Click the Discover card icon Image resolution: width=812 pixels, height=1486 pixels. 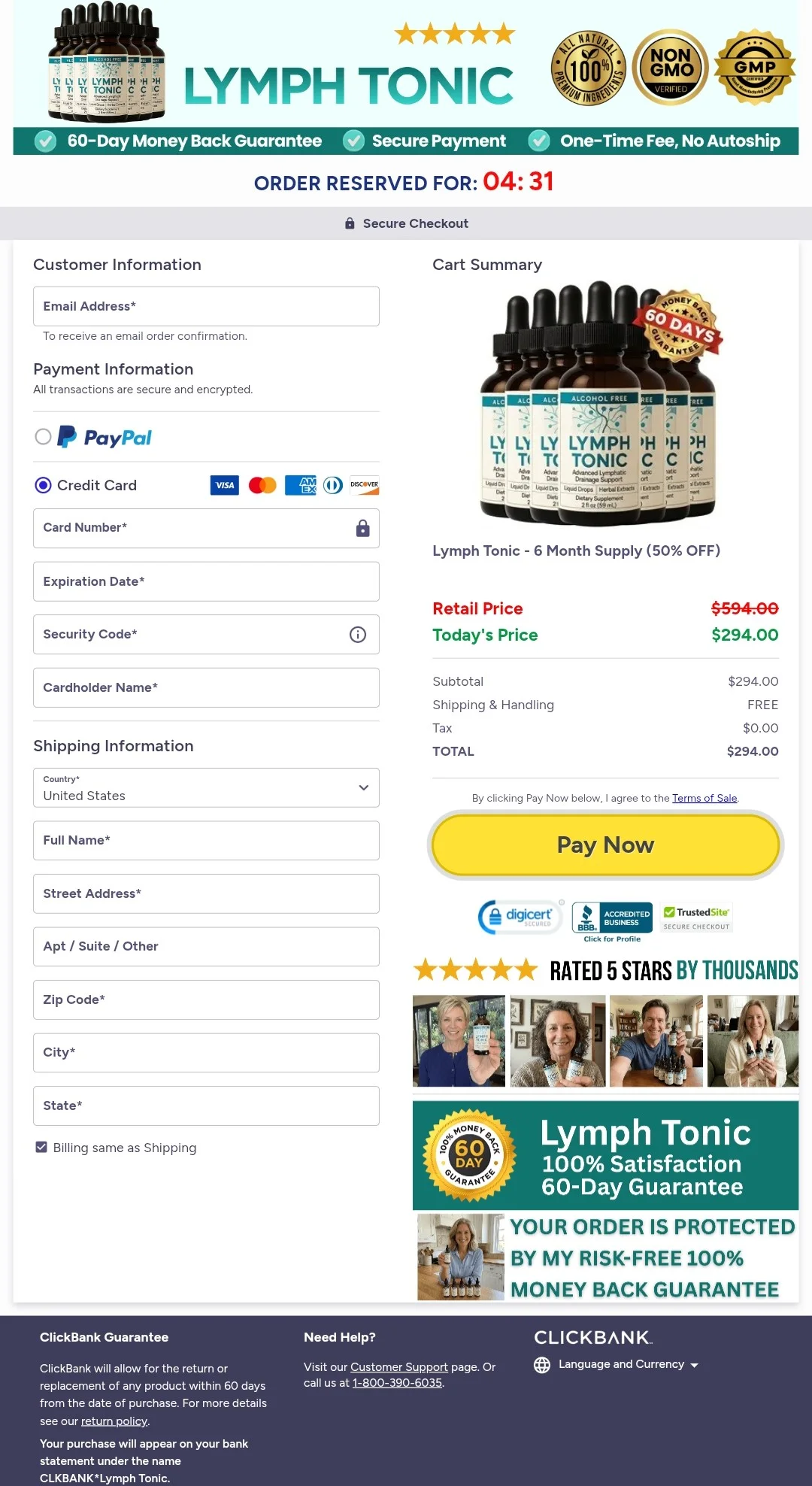364,485
